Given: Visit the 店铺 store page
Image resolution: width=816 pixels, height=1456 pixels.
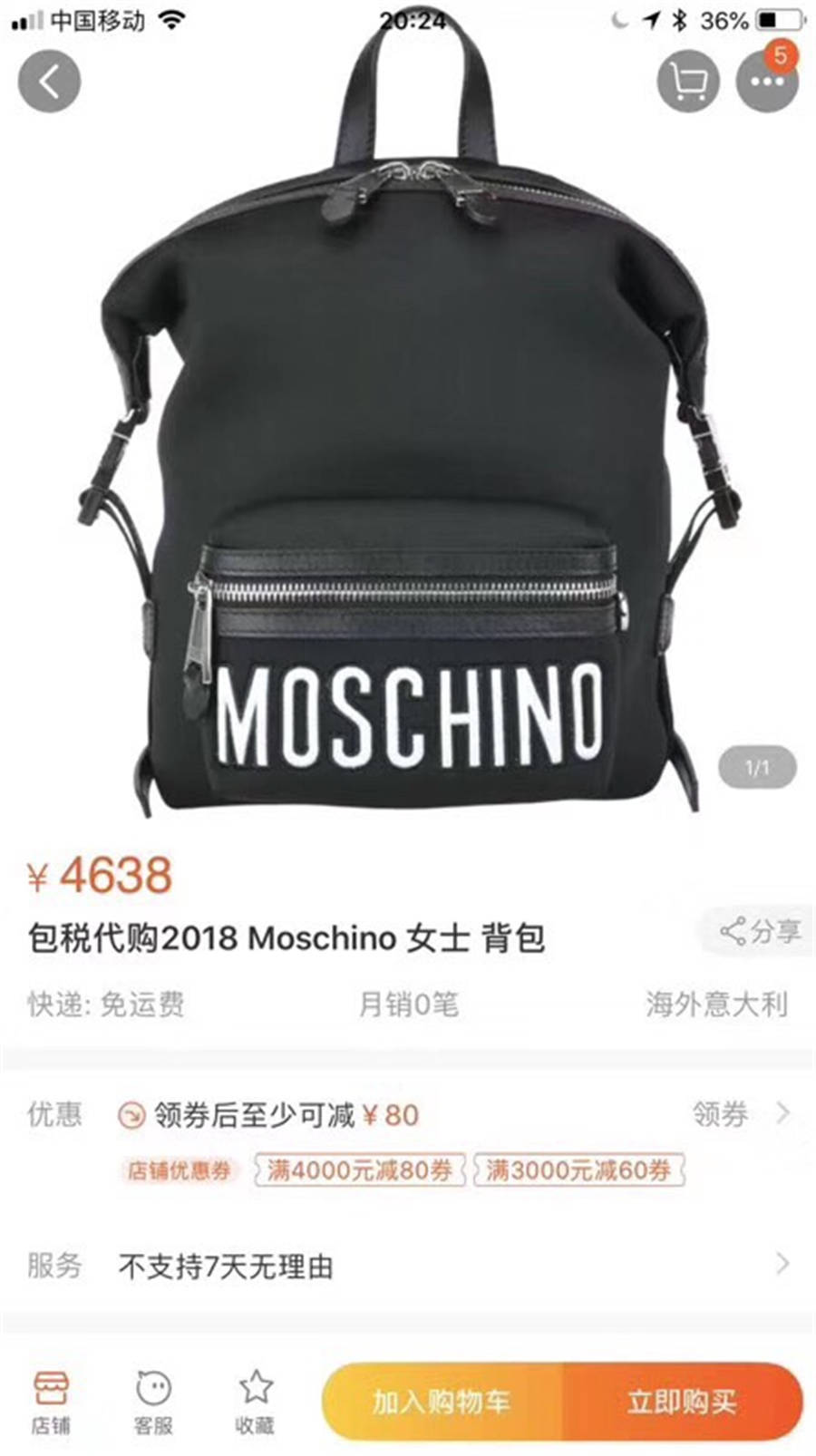Looking at the screenshot, I should pos(51,1402).
